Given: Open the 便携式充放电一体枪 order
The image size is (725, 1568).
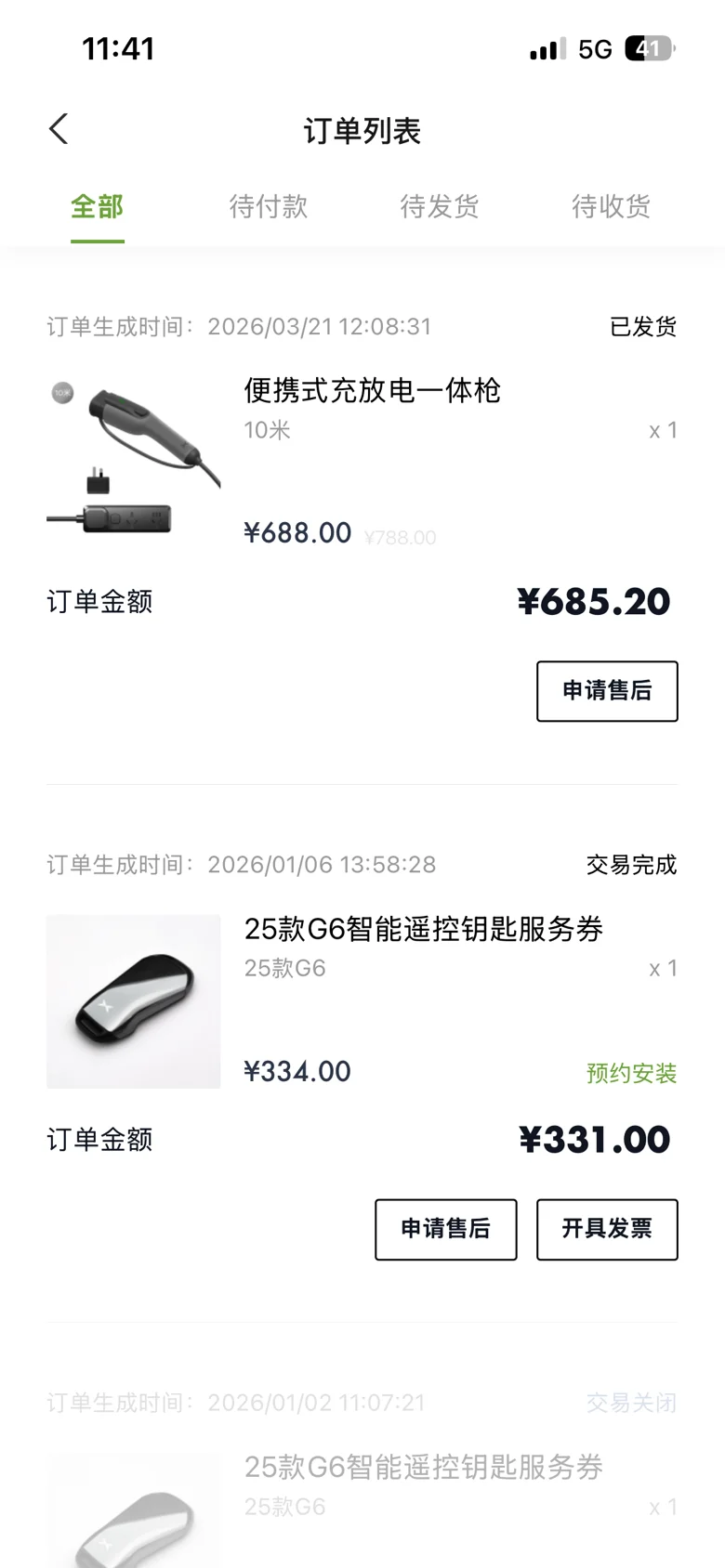Looking at the screenshot, I should 372,391.
